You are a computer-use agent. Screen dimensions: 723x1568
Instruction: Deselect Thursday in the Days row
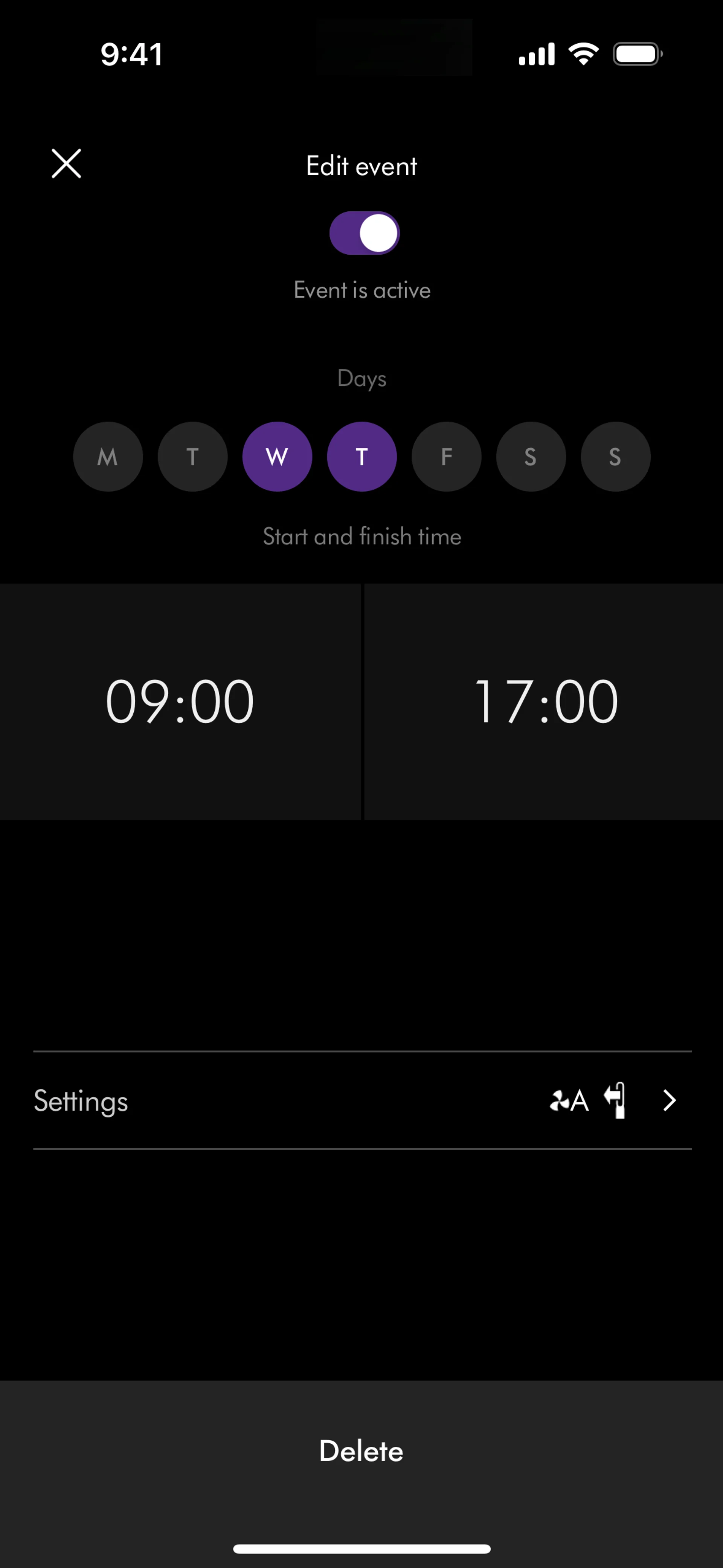tap(361, 457)
